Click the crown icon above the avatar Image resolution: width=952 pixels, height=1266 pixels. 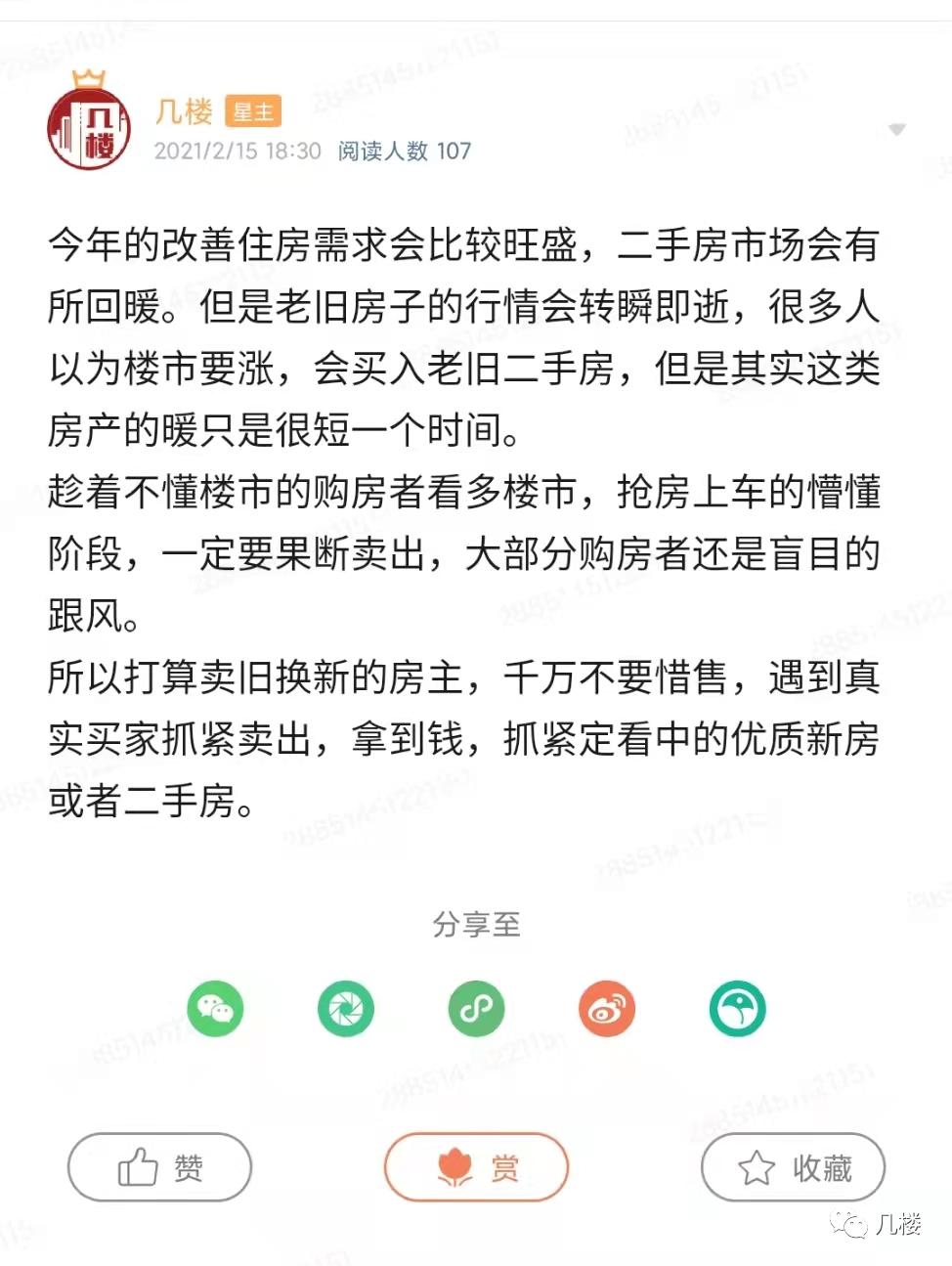pyautogui.click(x=87, y=77)
